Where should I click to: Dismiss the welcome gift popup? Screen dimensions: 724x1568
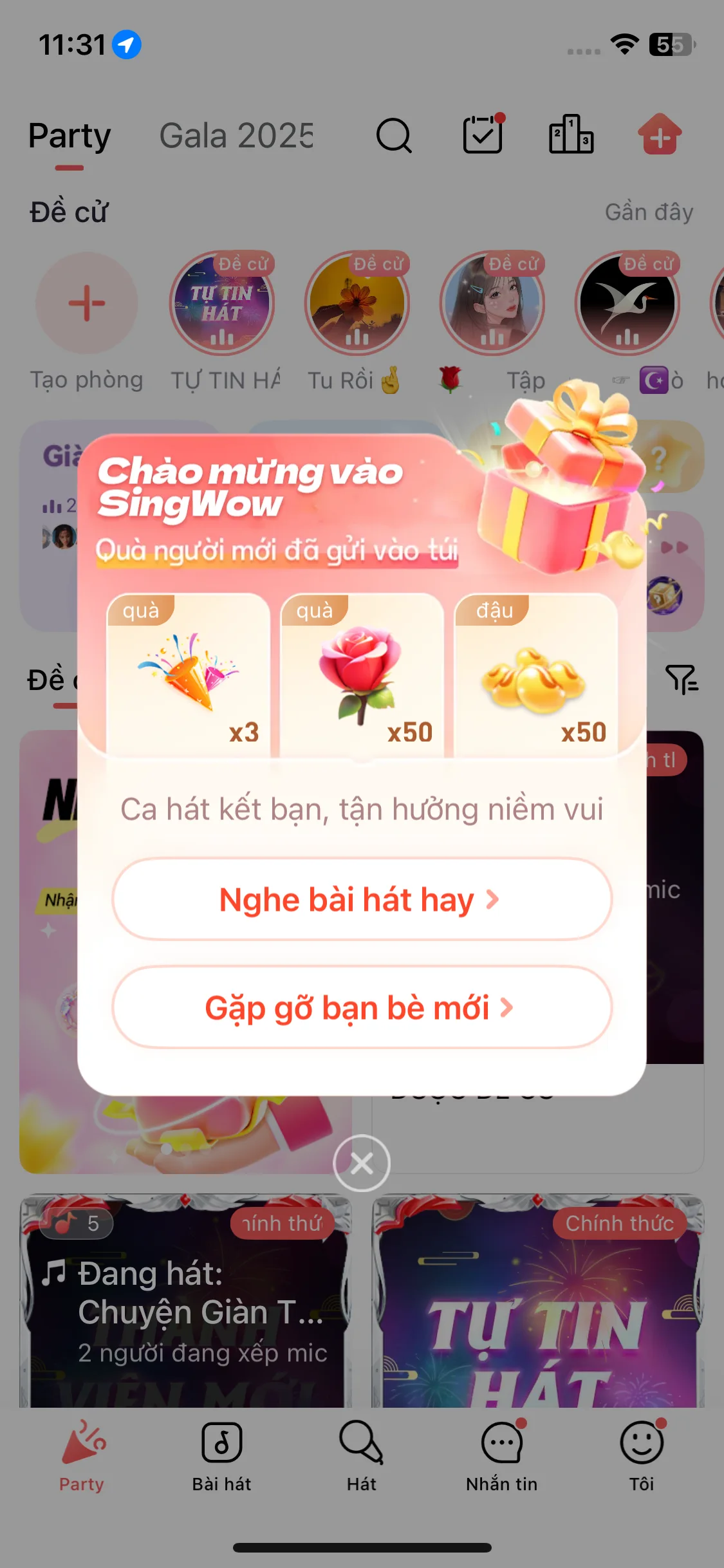pyautogui.click(x=362, y=1163)
